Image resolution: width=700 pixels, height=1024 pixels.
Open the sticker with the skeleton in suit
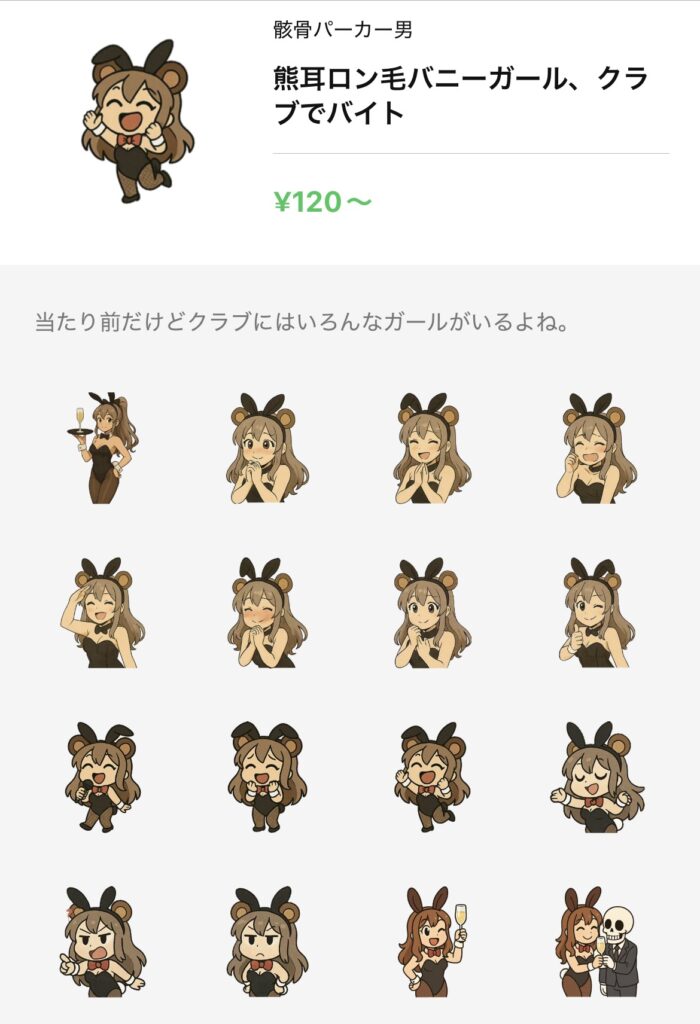click(598, 942)
